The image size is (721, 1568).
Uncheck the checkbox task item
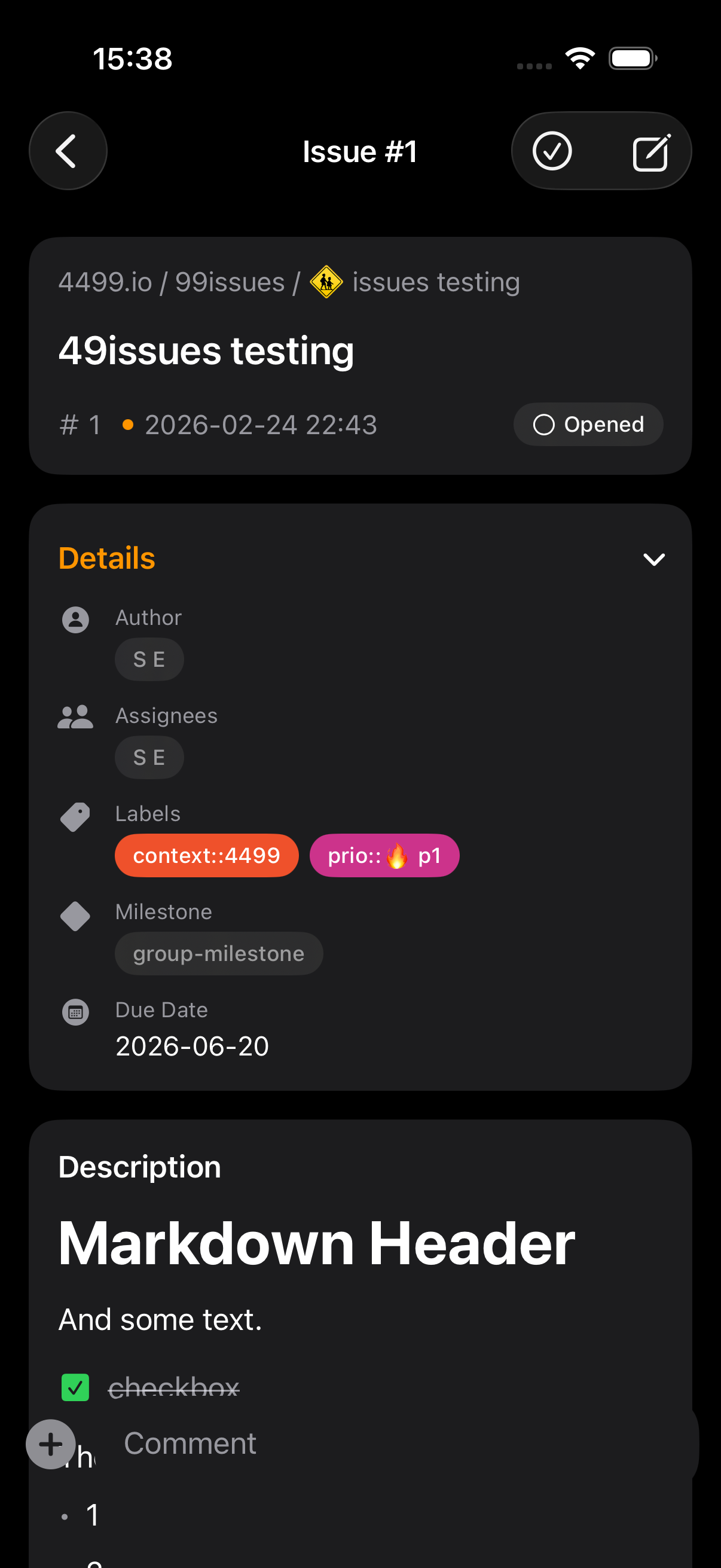(75, 1387)
